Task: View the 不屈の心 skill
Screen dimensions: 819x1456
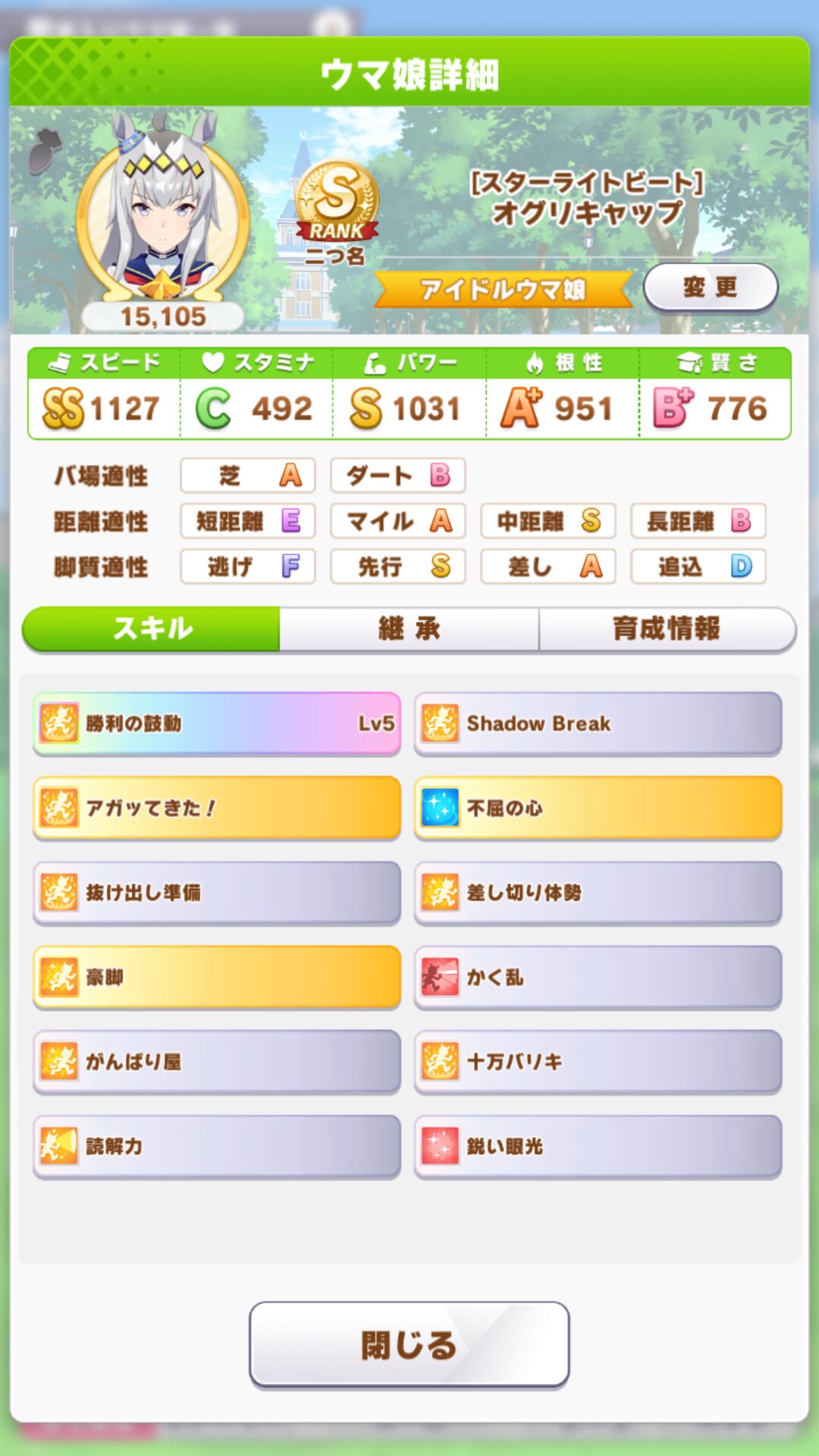Action: pos(598,808)
